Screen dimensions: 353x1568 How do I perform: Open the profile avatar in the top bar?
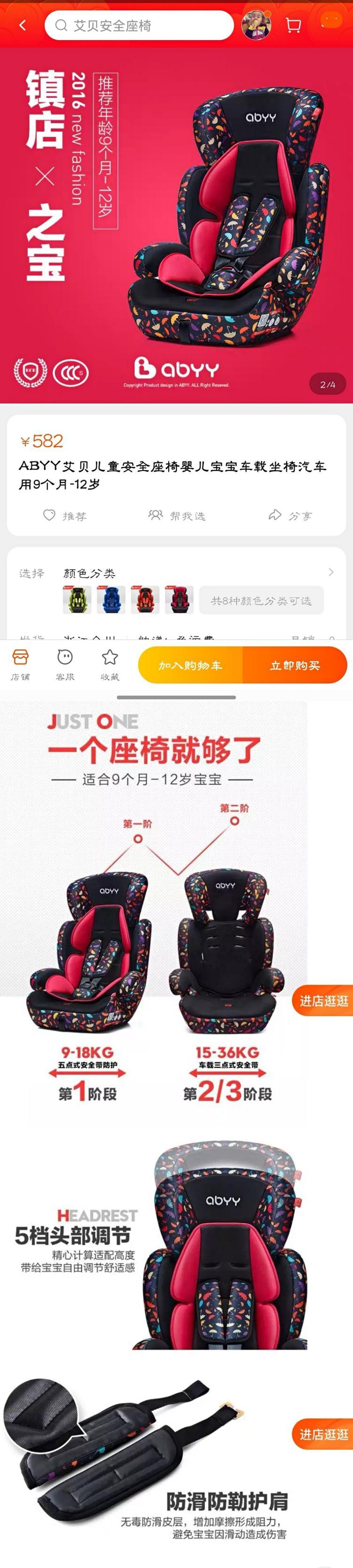click(256, 25)
